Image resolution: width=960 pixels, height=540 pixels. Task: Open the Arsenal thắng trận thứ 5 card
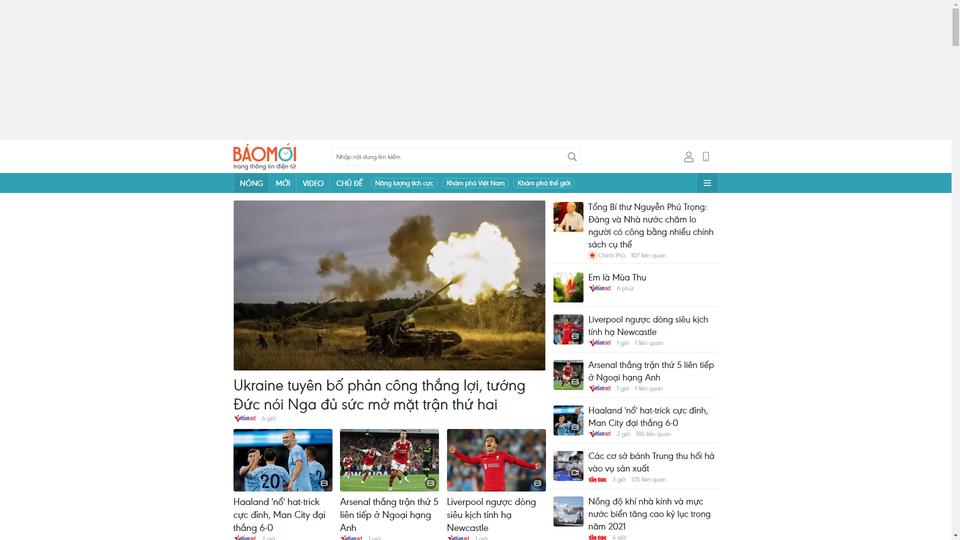click(x=388, y=514)
